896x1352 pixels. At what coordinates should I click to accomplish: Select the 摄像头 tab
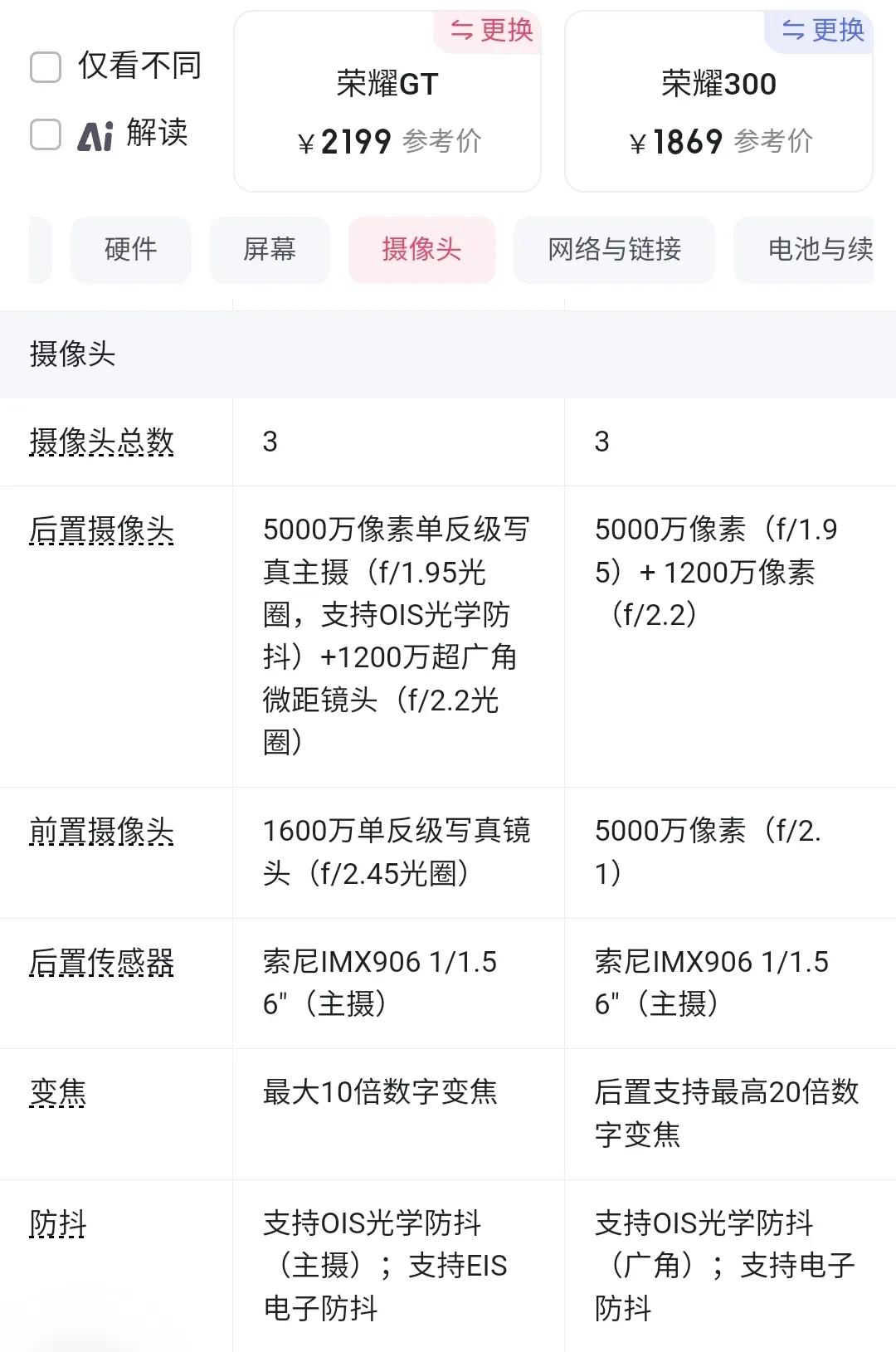click(421, 250)
